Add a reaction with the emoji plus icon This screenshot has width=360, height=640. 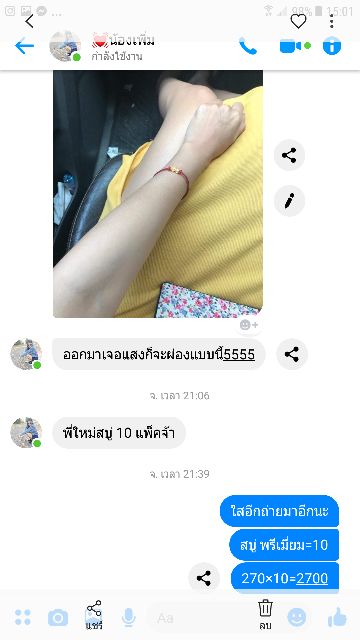click(249, 325)
